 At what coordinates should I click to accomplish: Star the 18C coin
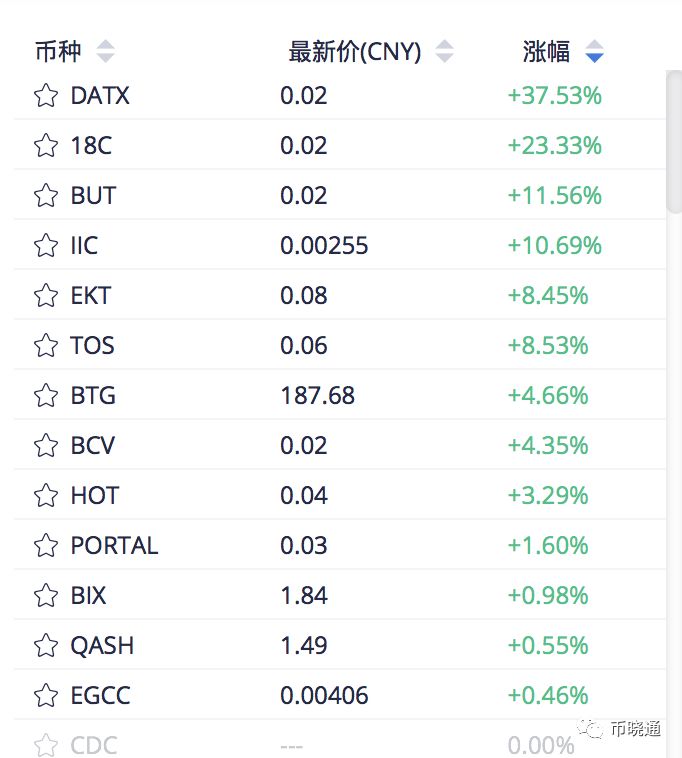tap(46, 146)
